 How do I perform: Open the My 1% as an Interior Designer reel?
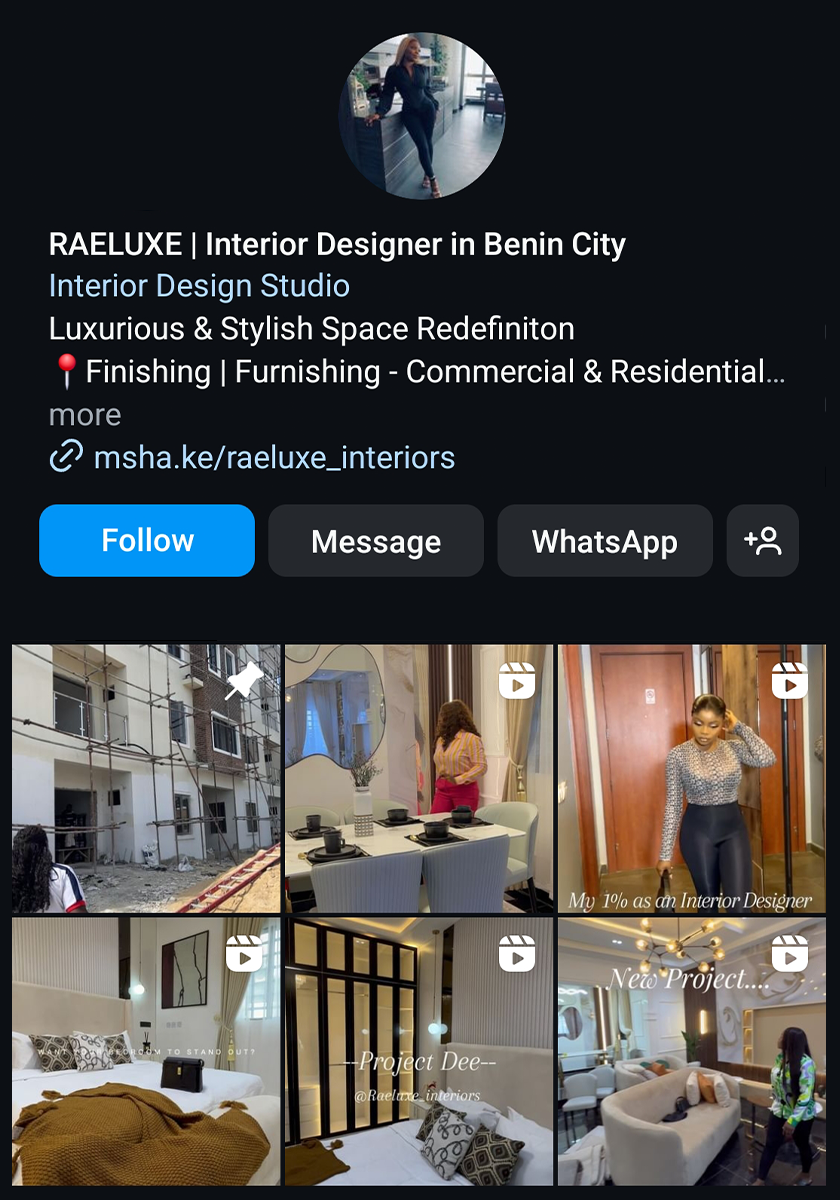pos(691,779)
